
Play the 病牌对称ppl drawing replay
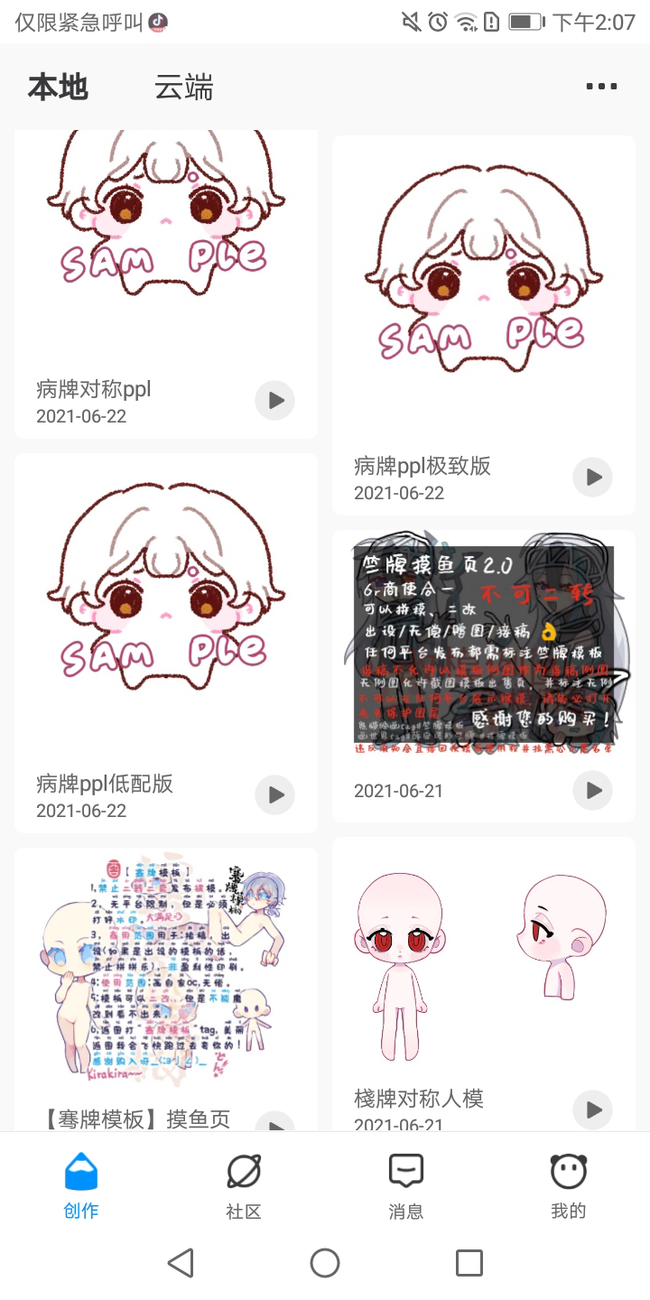[274, 401]
